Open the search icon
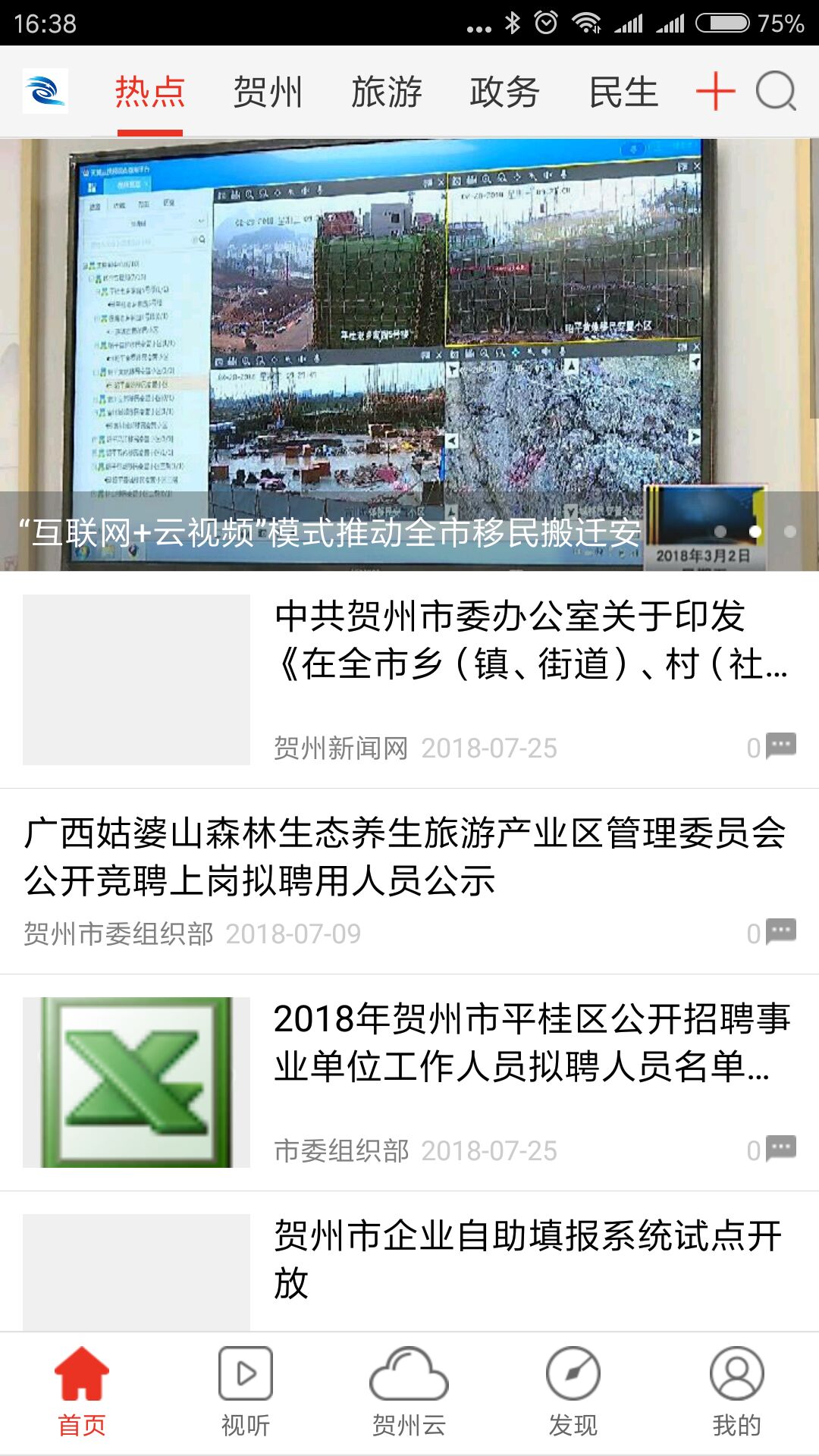The image size is (819, 1456). point(775,92)
